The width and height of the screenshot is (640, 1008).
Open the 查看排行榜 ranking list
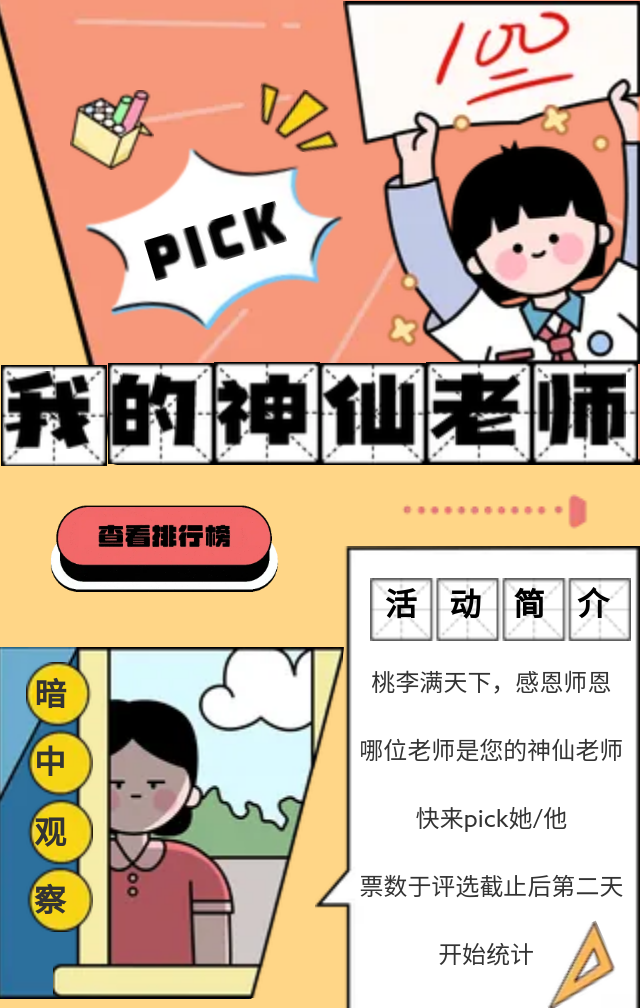[164, 537]
